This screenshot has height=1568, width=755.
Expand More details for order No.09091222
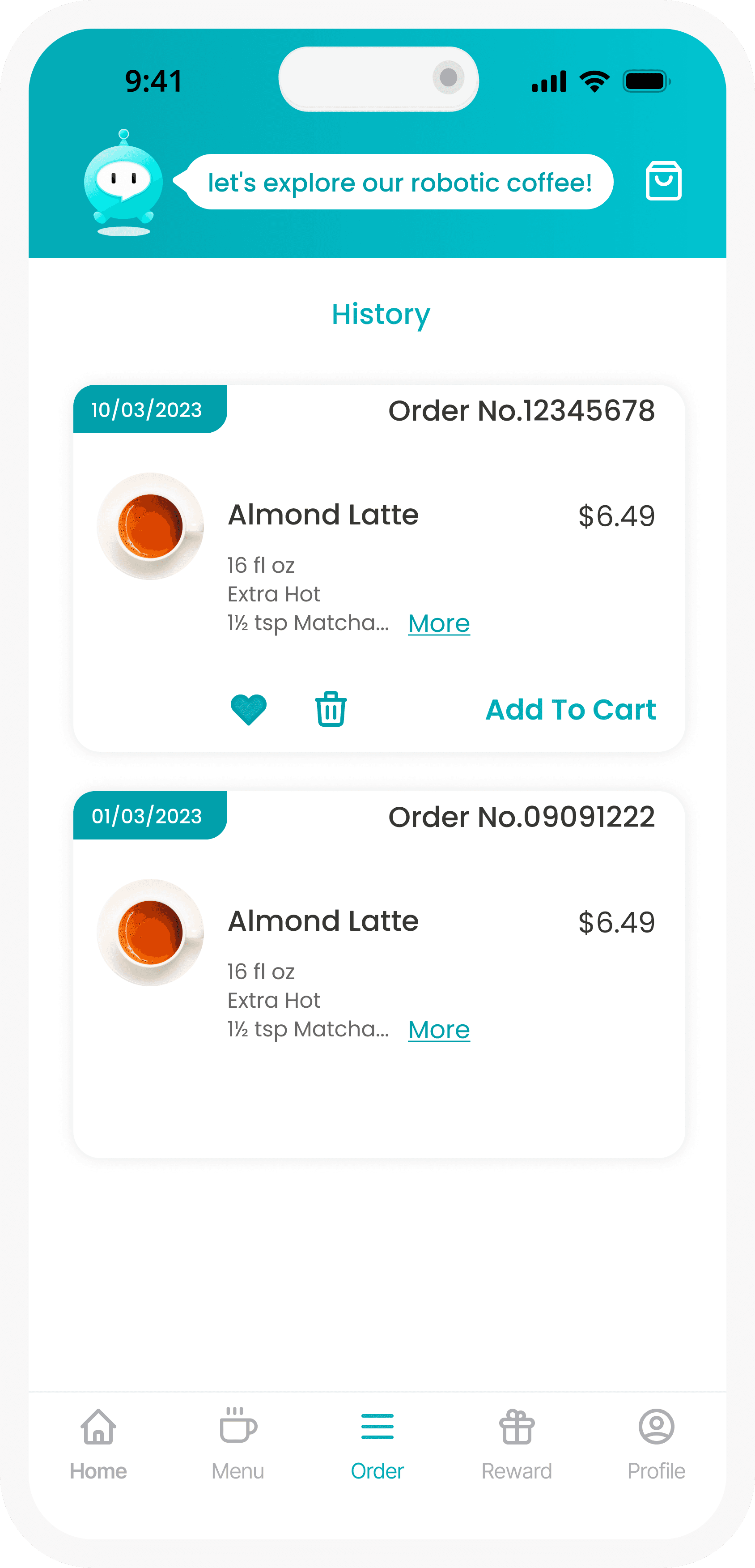439,1030
